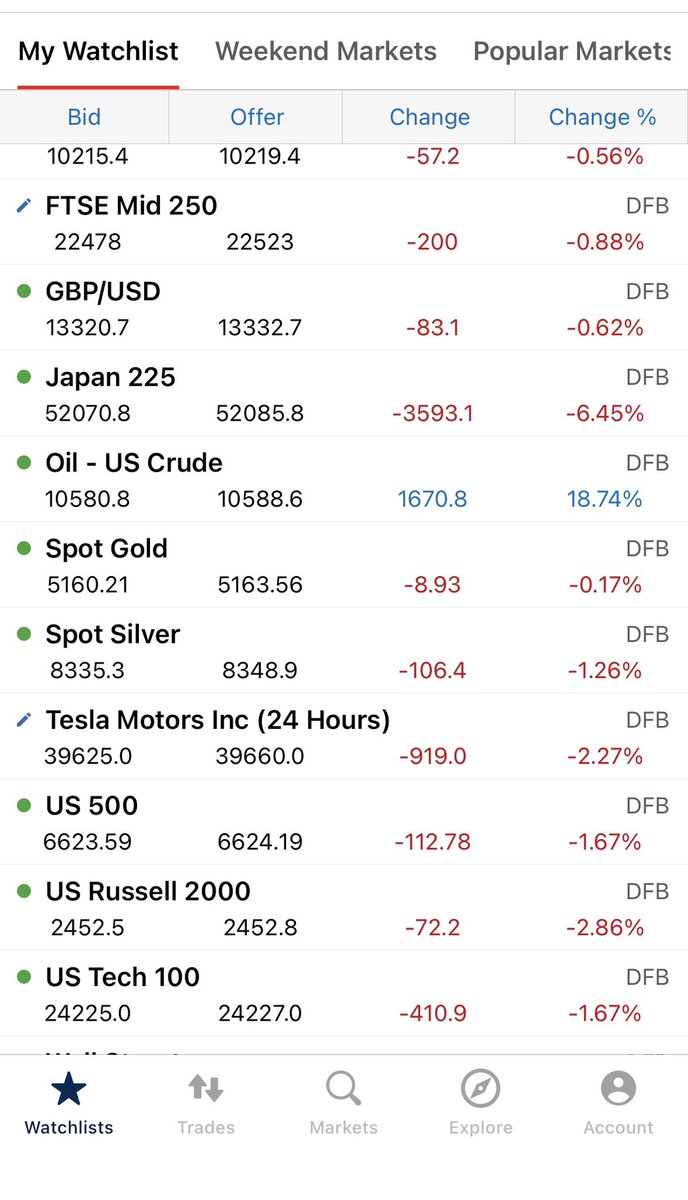Screen dimensions: 688x1200
Task: Switch to the Weekend Markets tab
Action: (325, 51)
